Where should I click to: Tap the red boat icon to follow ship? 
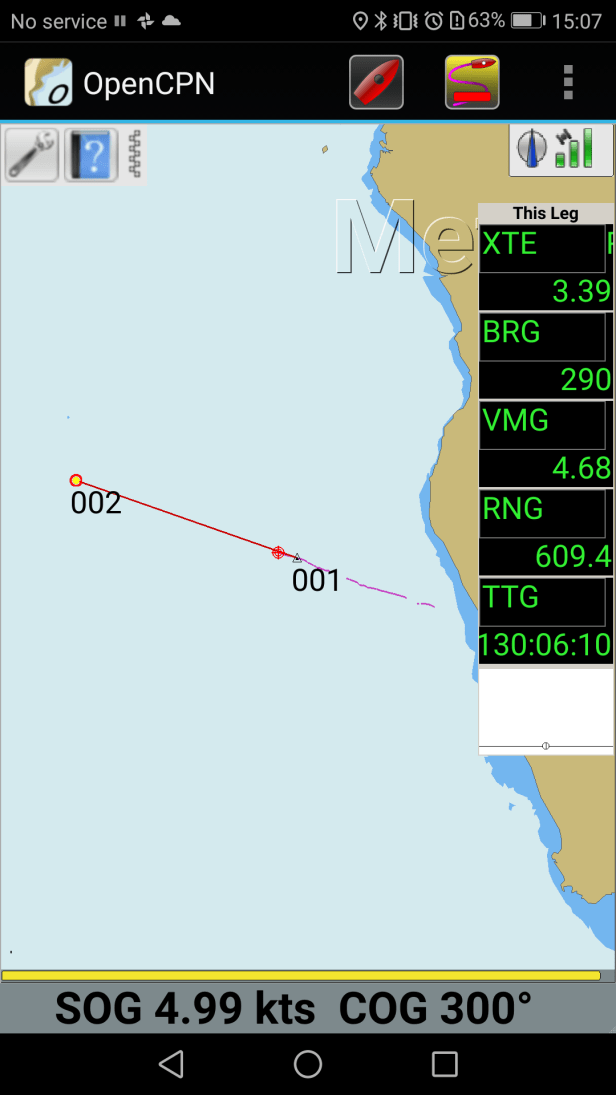[376, 82]
